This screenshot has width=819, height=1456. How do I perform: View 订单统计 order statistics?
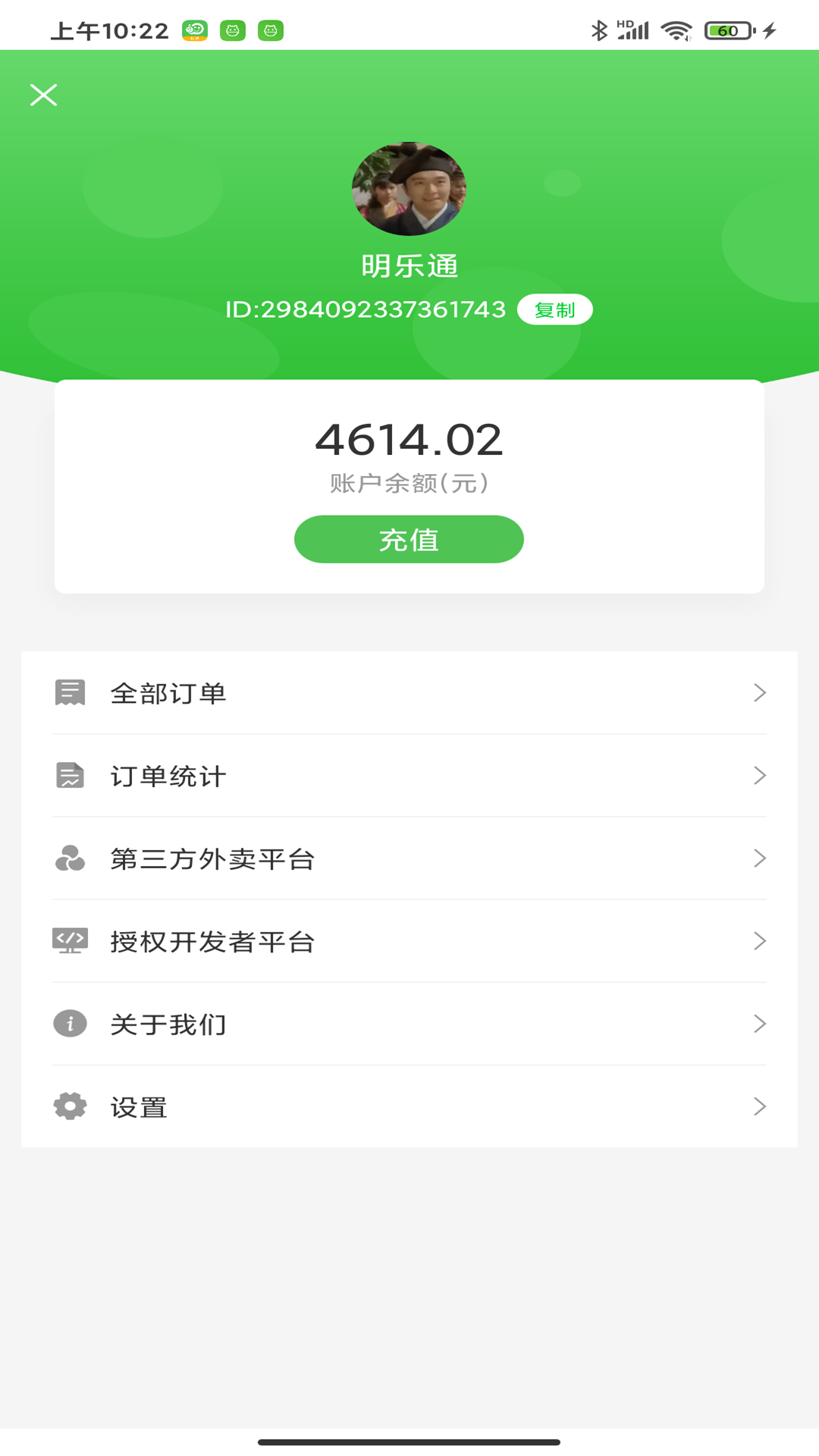409,776
